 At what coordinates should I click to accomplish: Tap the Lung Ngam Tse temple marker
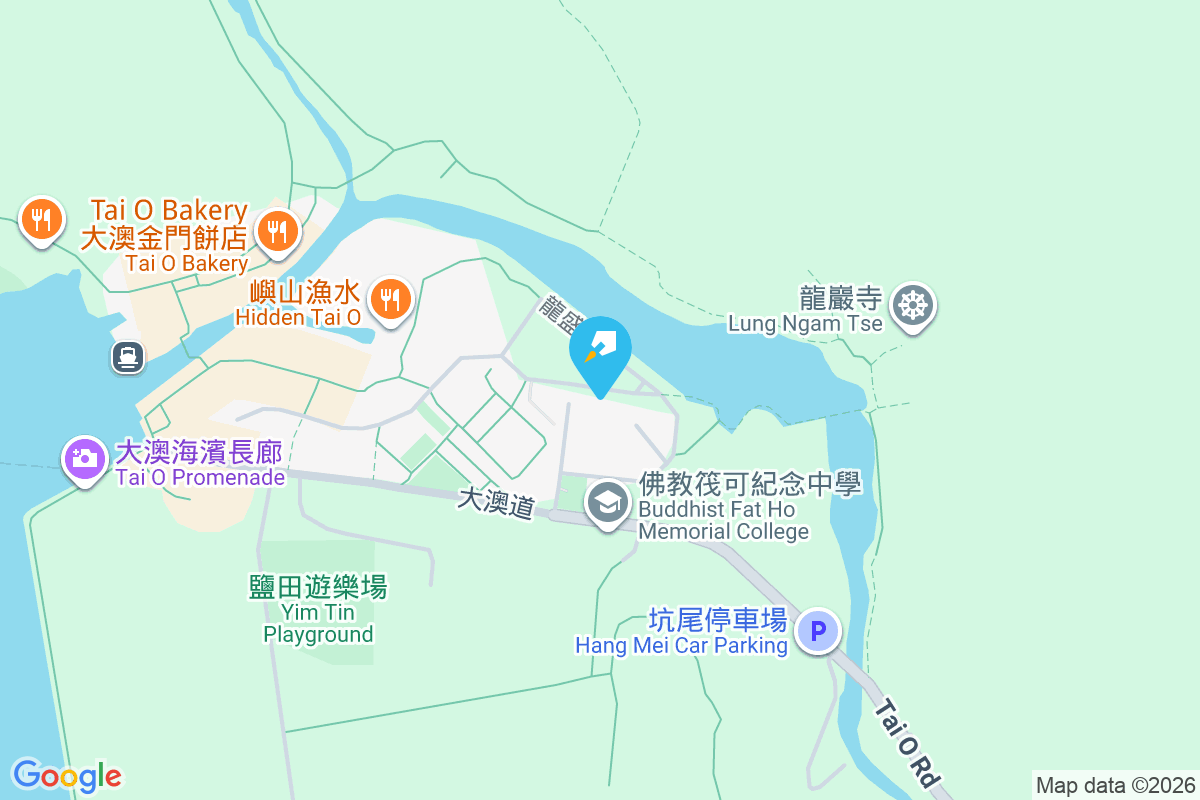[x=912, y=304]
